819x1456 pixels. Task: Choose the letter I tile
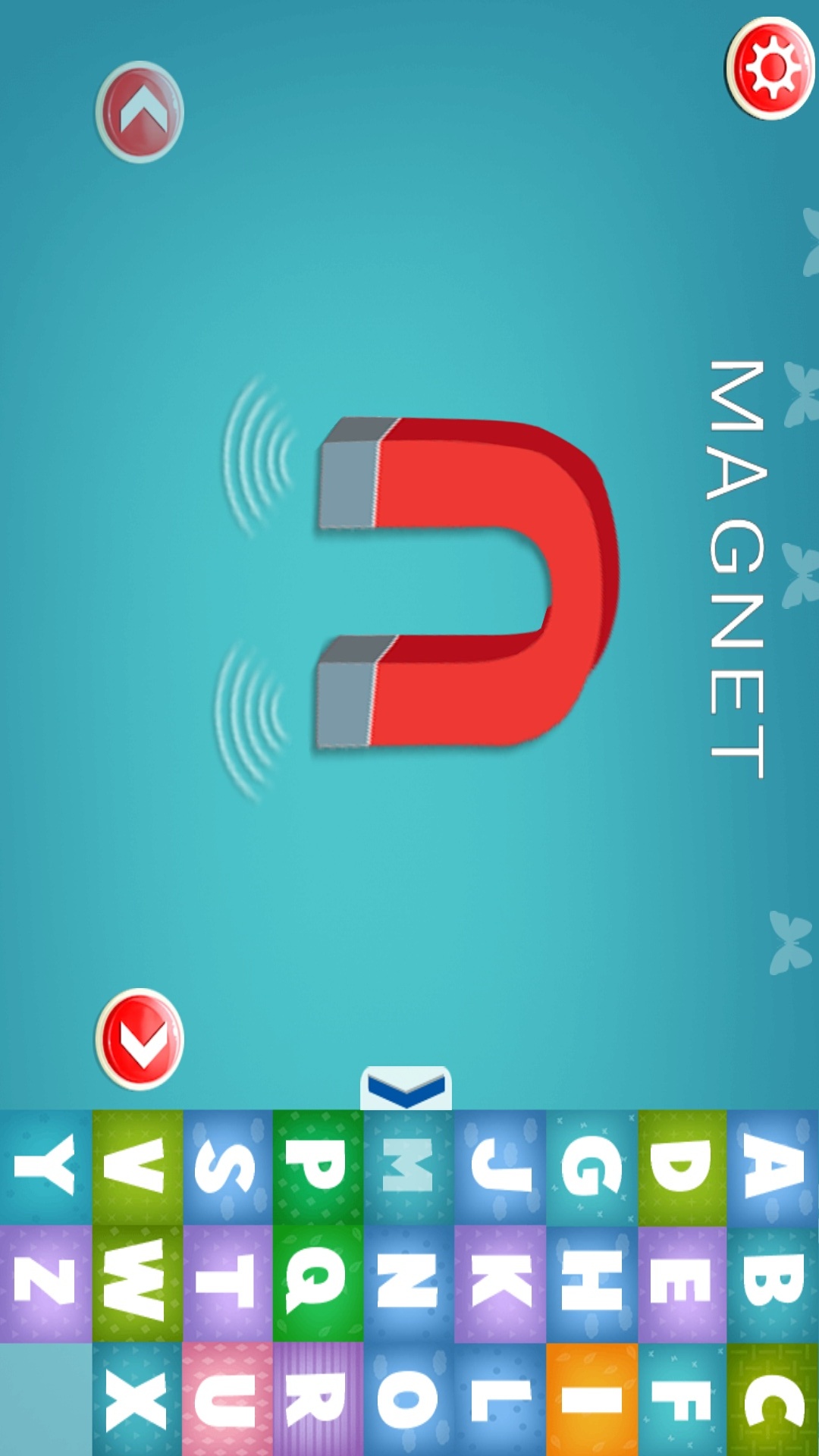click(x=591, y=1400)
